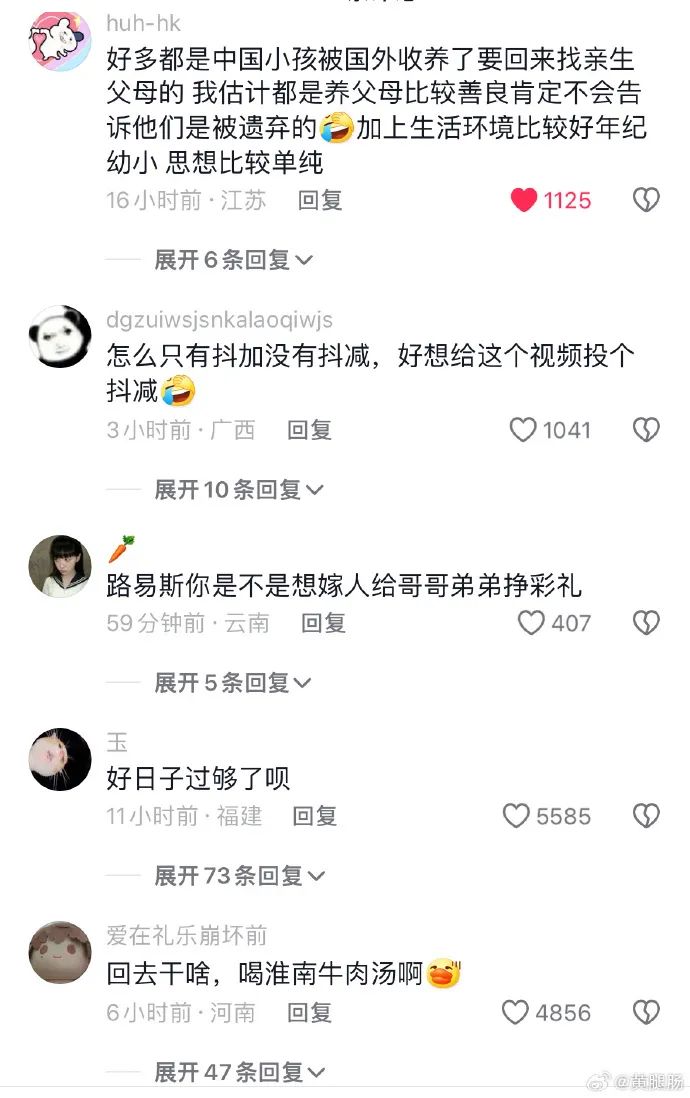
Task: Like the 路易斯 comment from 云南
Action: [531, 623]
